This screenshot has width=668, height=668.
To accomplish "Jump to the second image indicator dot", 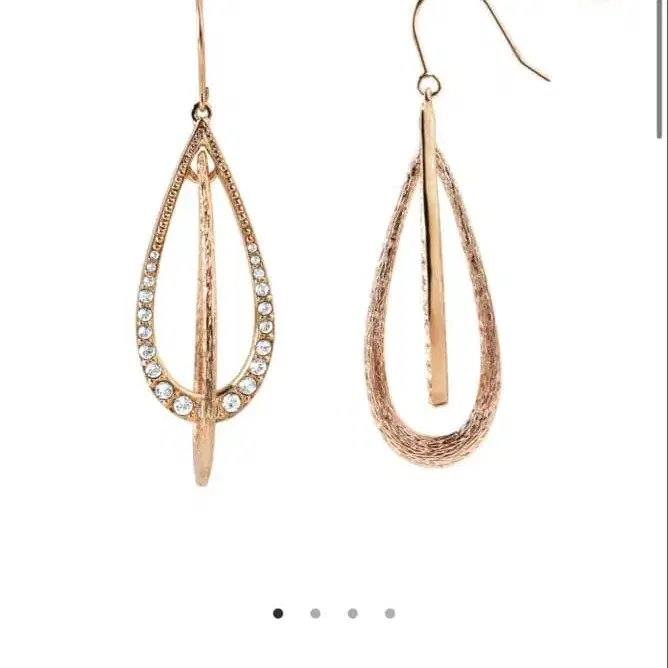I will pos(315,613).
